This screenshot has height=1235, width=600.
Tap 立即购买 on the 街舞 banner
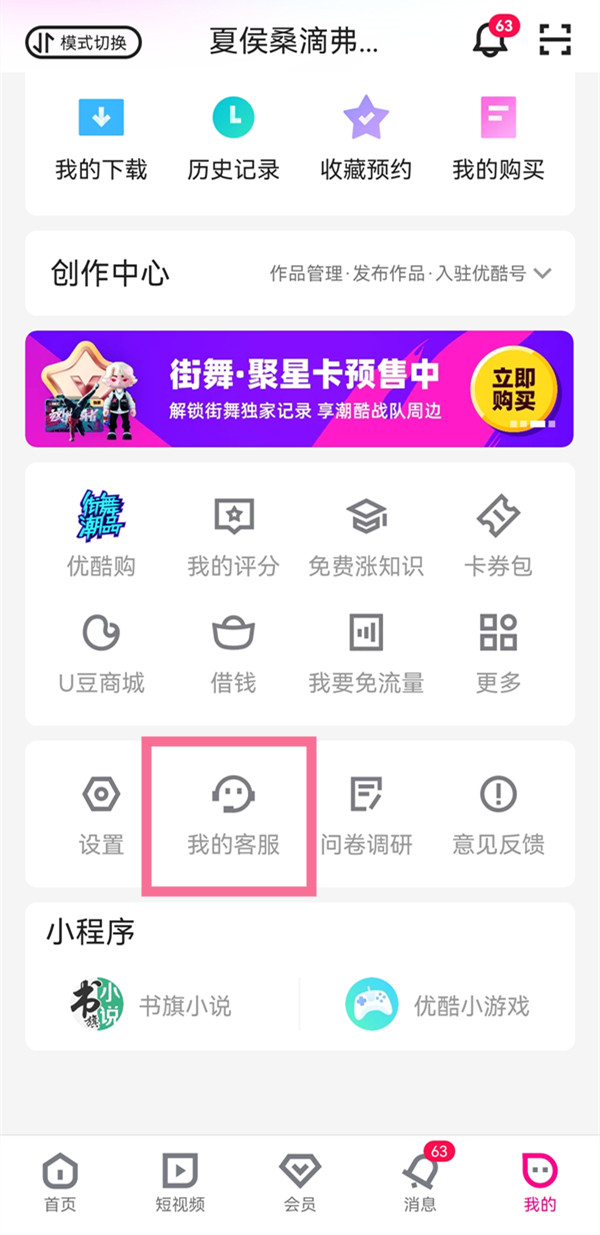click(513, 391)
